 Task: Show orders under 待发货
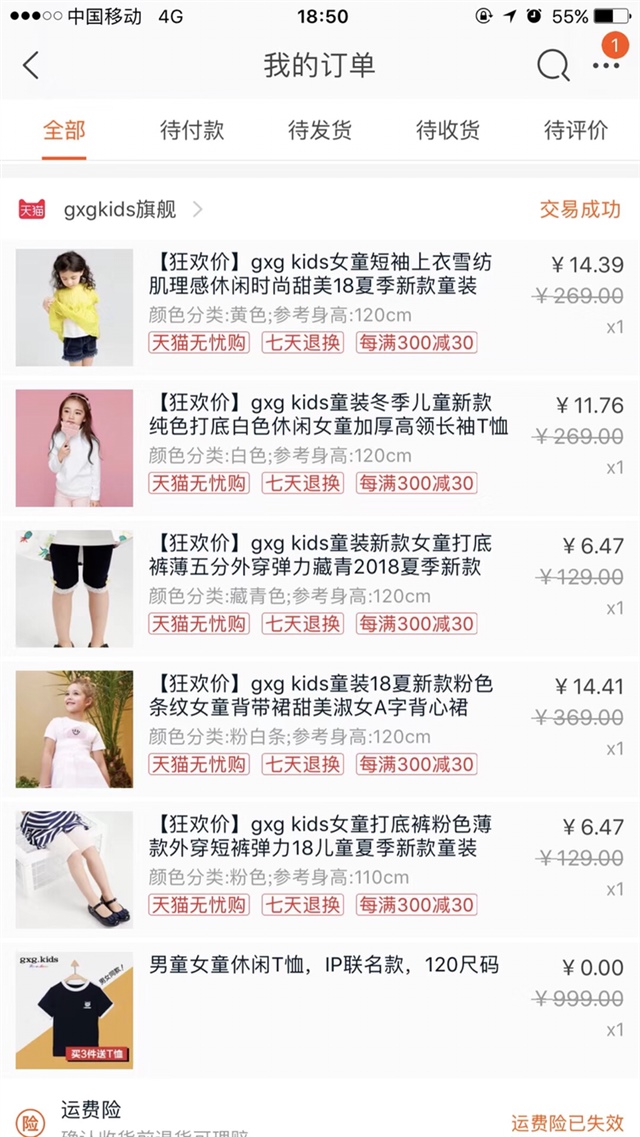tap(320, 130)
